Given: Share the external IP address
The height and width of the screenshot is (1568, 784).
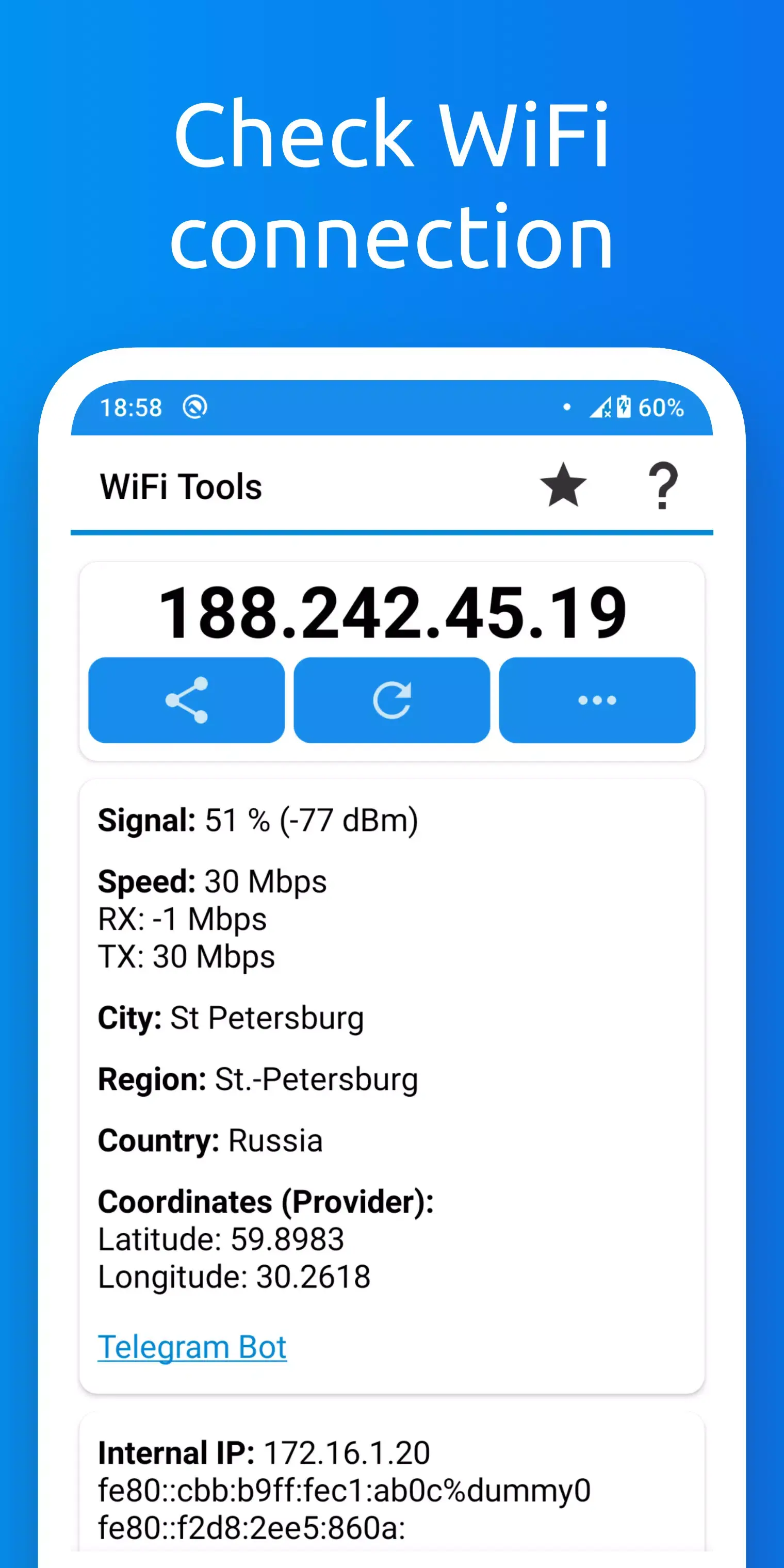Looking at the screenshot, I should pos(185,700).
